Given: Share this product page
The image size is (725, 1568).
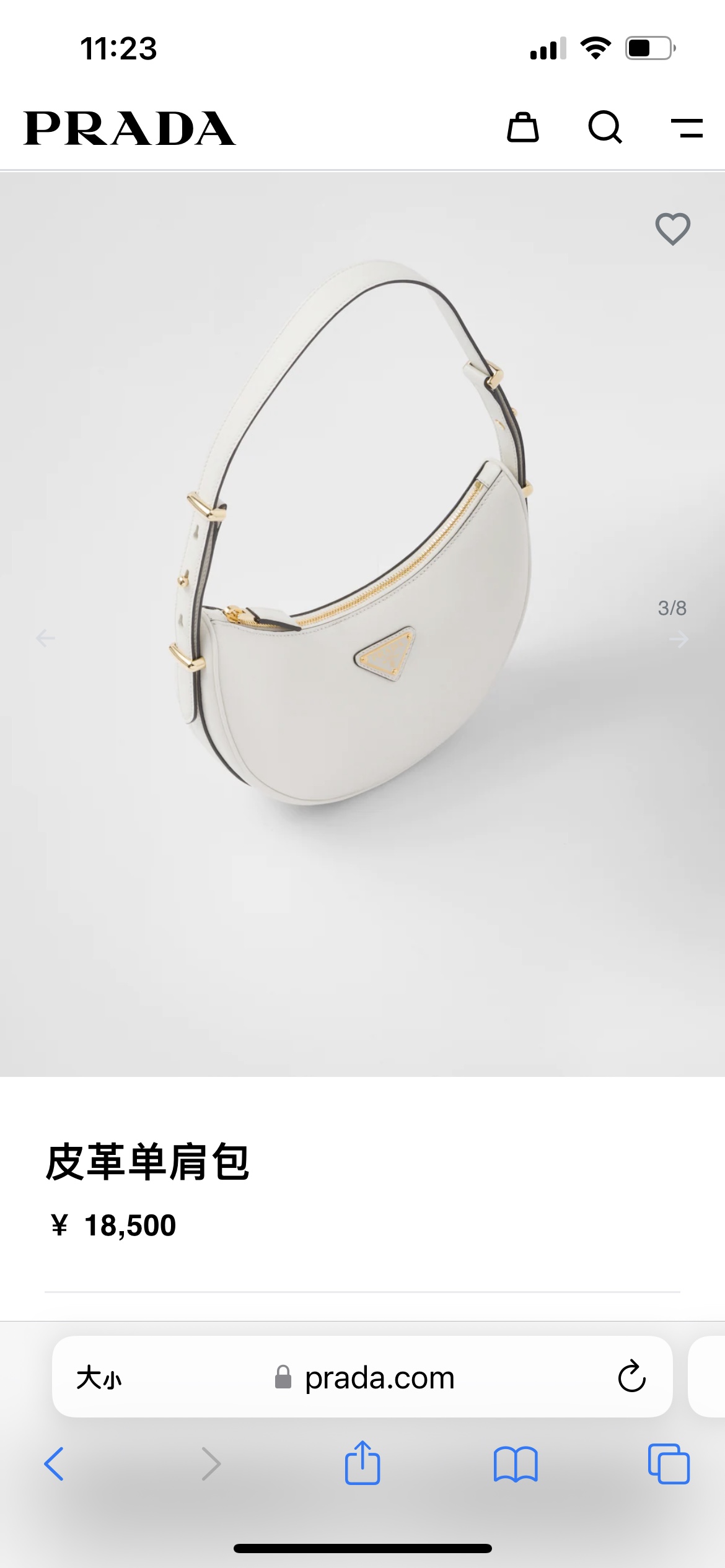Looking at the screenshot, I should 362,1463.
